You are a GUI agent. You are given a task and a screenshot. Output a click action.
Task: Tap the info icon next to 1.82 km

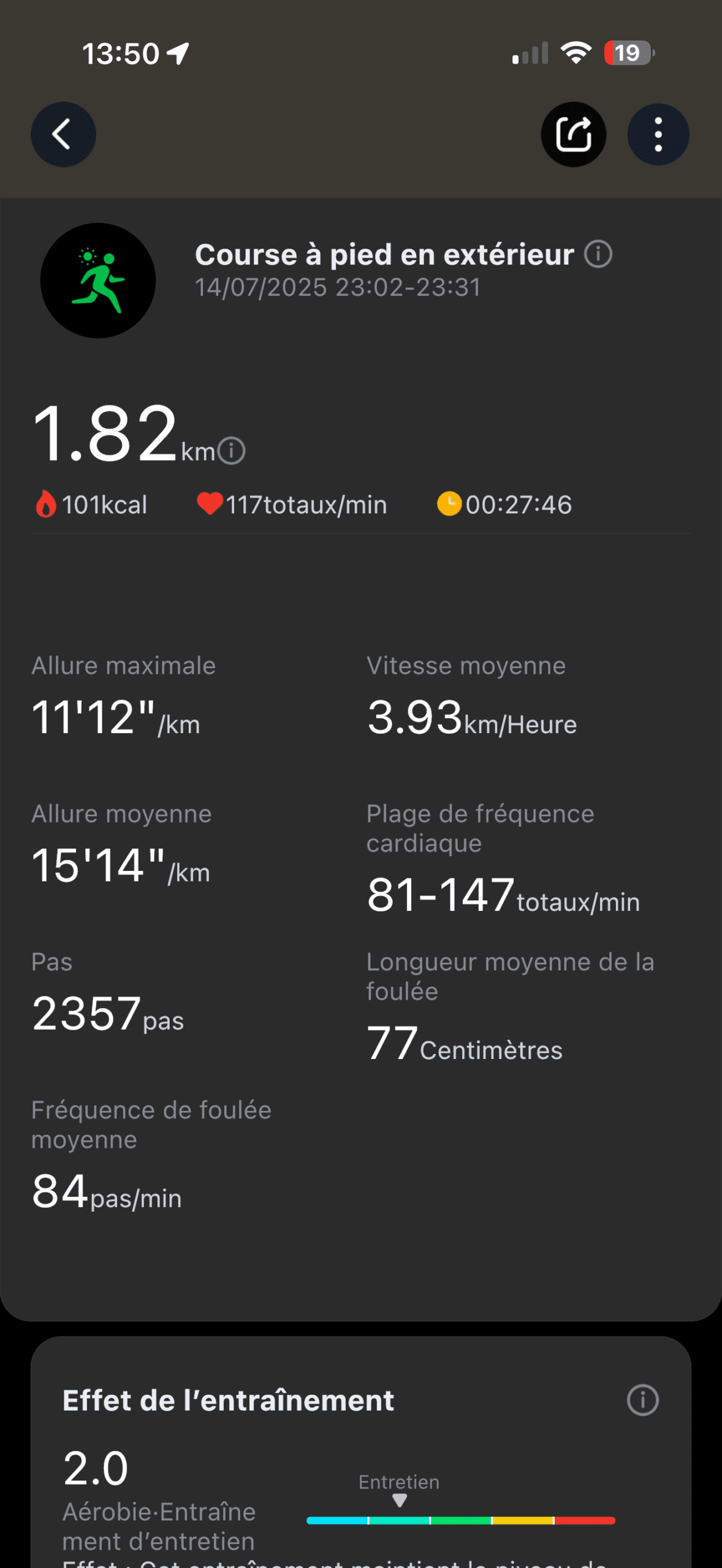pyautogui.click(x=232, y=451)
